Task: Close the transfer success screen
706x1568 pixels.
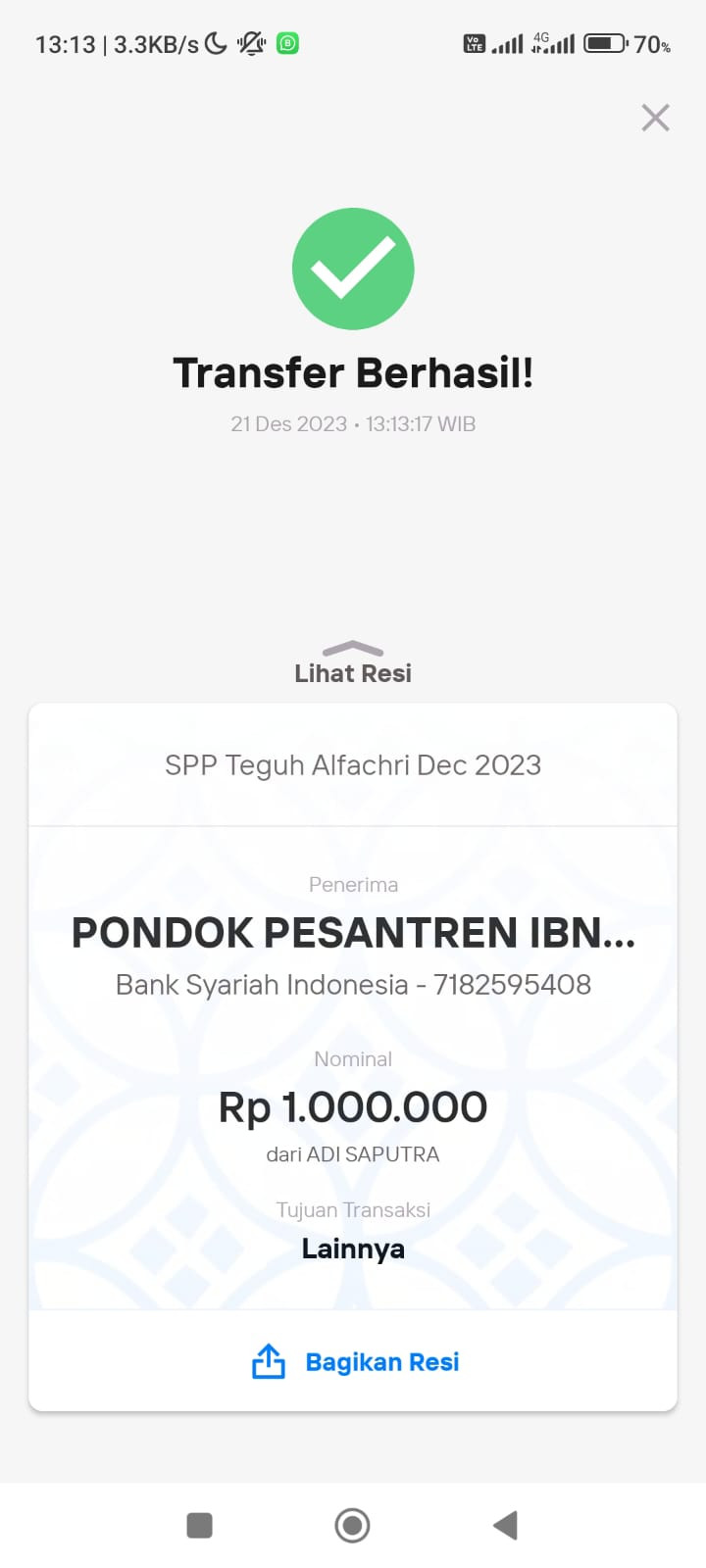Action: (655, 118)
